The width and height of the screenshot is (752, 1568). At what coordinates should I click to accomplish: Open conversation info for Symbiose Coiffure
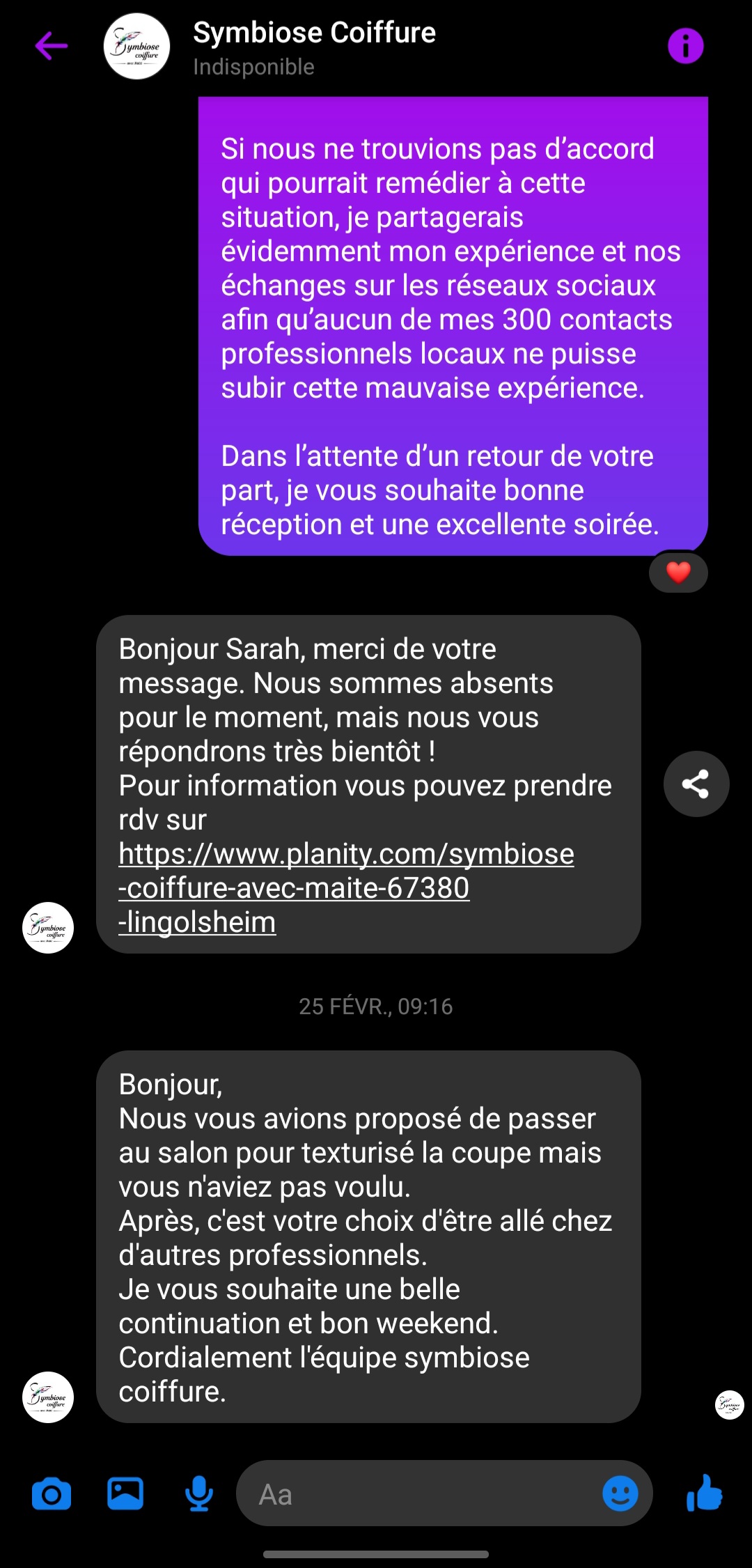pos(685,47)
